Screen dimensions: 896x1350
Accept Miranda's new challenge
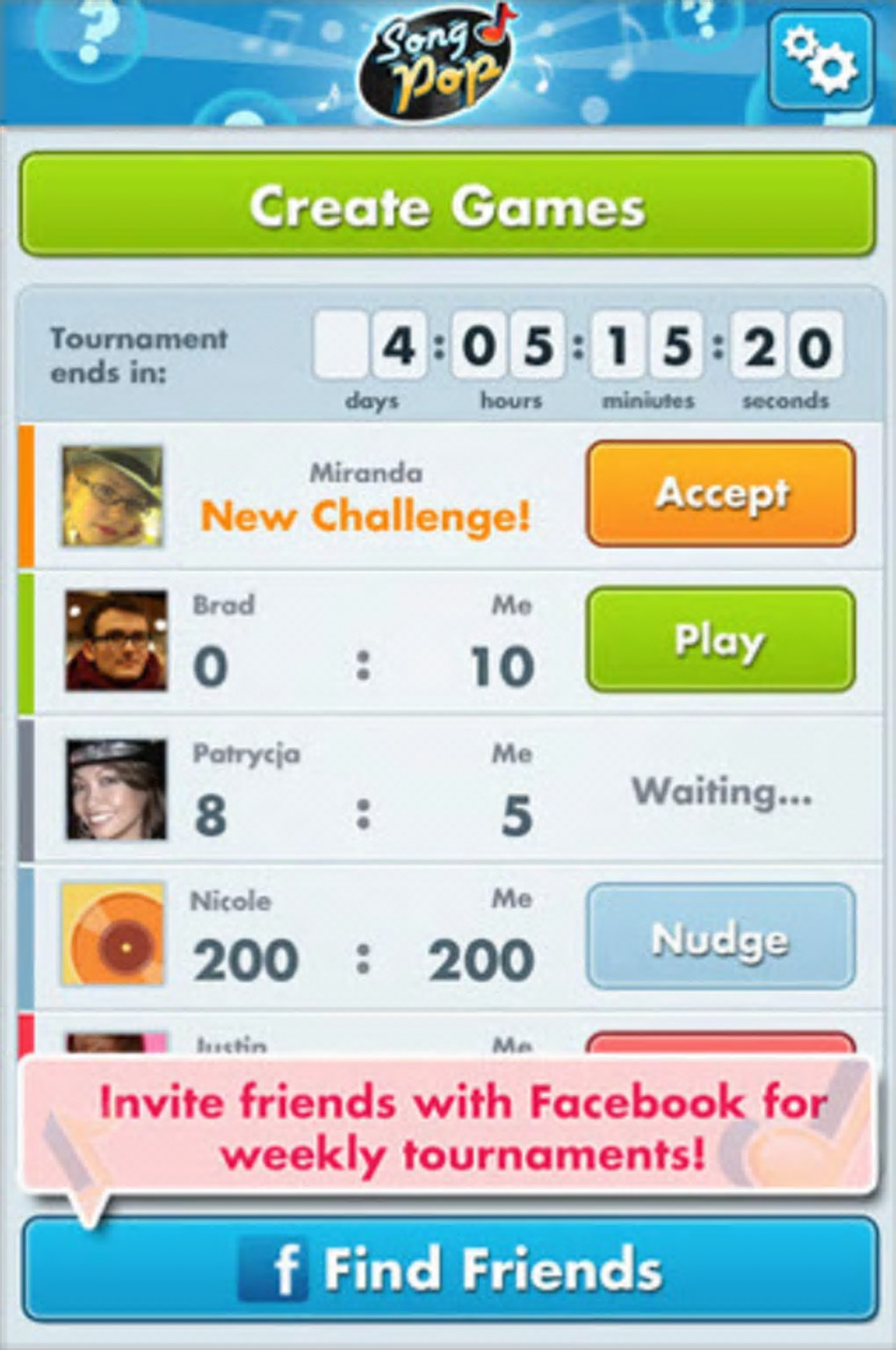coord(720,494)
